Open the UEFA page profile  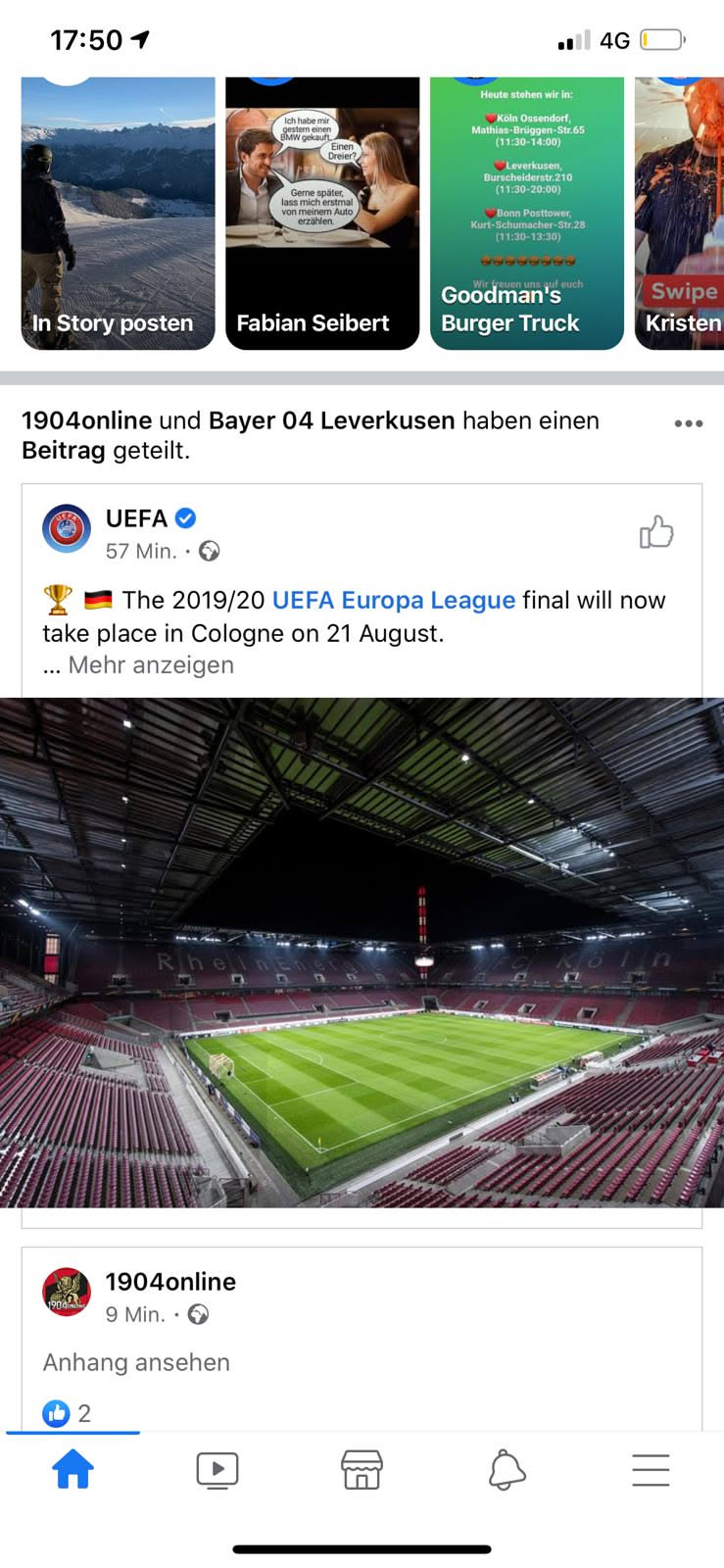(136, 518)
